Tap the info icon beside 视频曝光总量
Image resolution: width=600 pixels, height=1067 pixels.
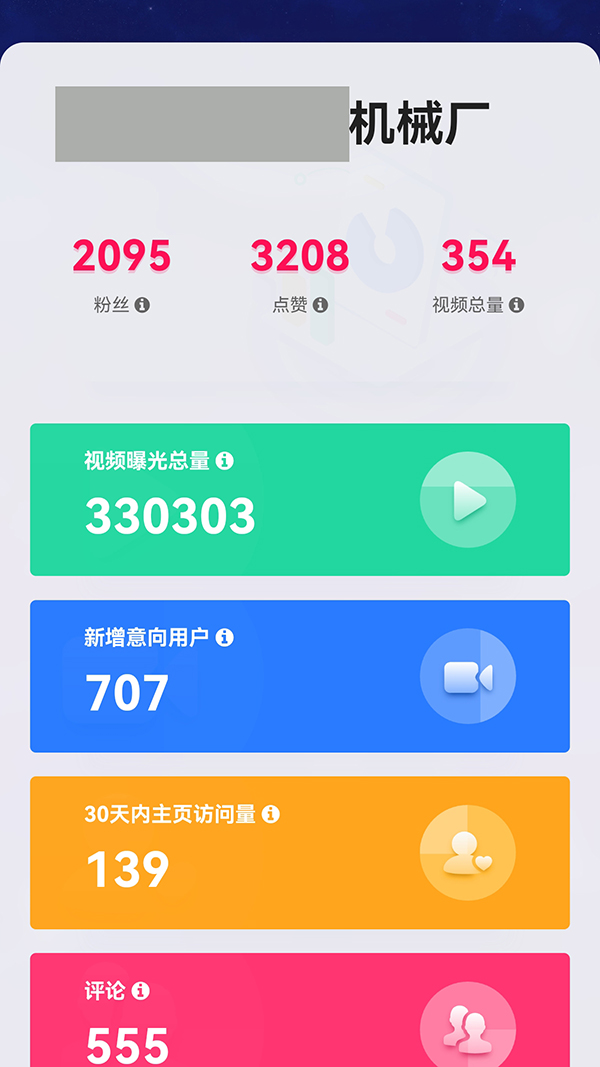(x=225, y=461)
